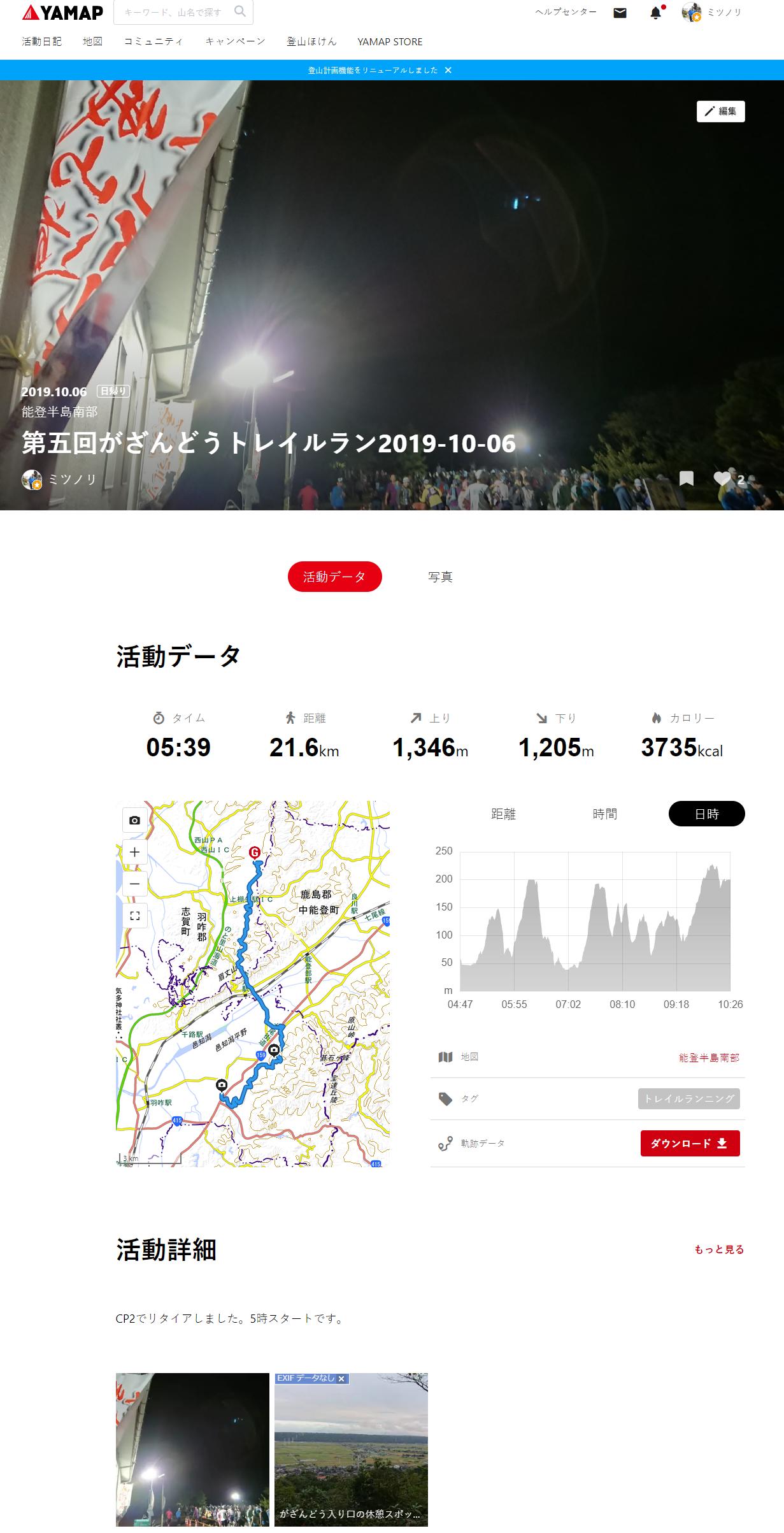Switch elevation chart to 時間 view
The image size is (784, 1533).
pos(604,814)
